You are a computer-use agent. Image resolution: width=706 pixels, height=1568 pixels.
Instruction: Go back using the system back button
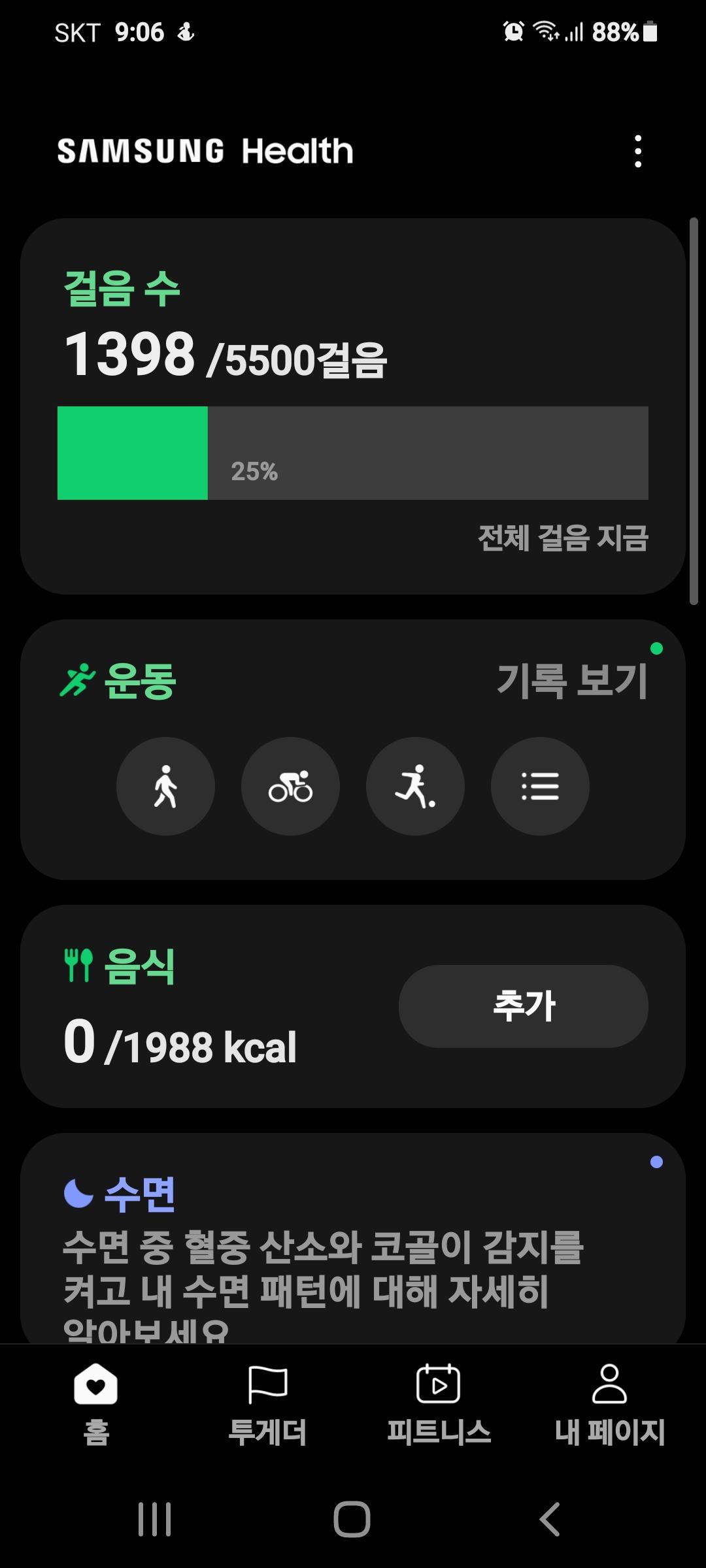(550, 1519)
